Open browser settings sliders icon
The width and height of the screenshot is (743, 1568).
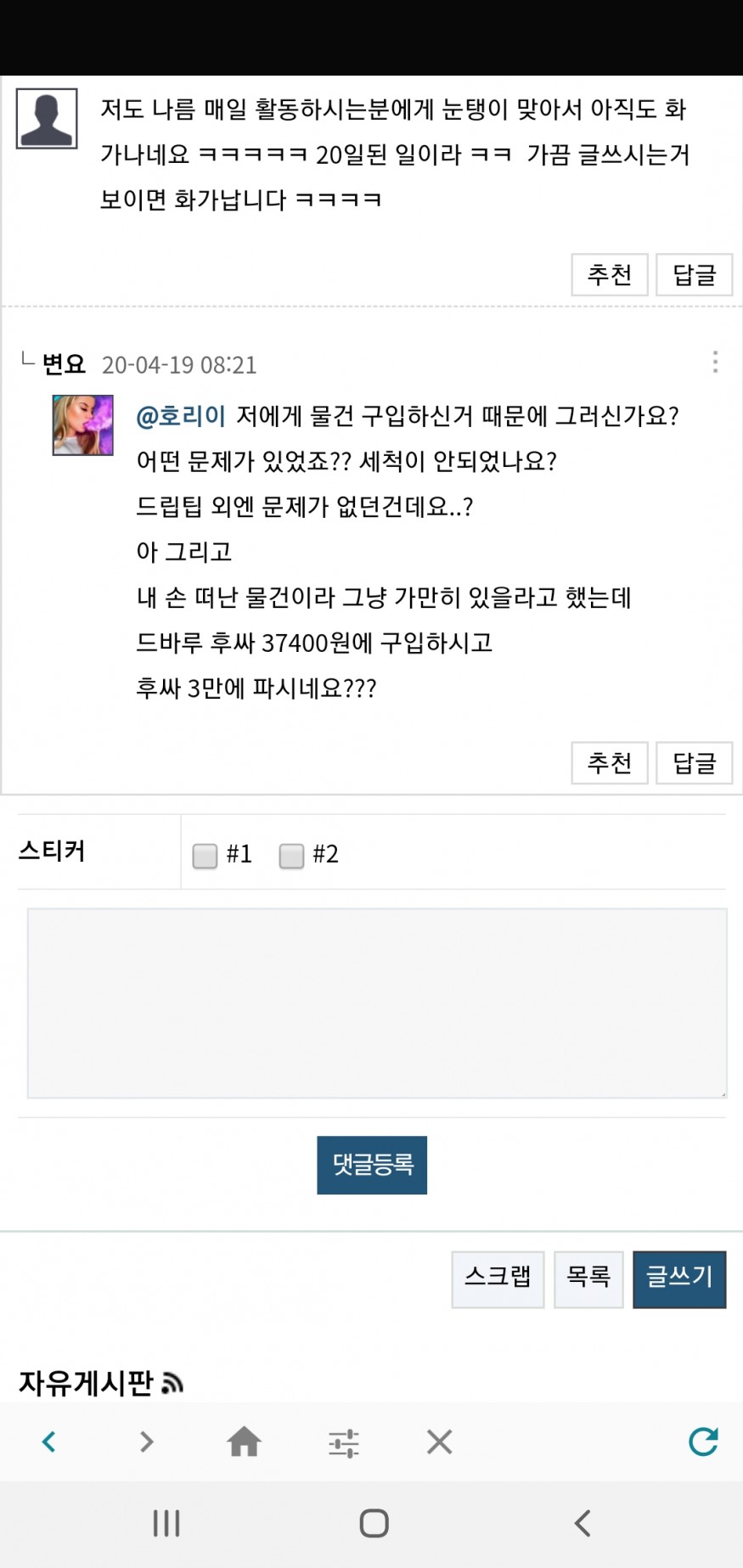click(x=343, y=1442)
